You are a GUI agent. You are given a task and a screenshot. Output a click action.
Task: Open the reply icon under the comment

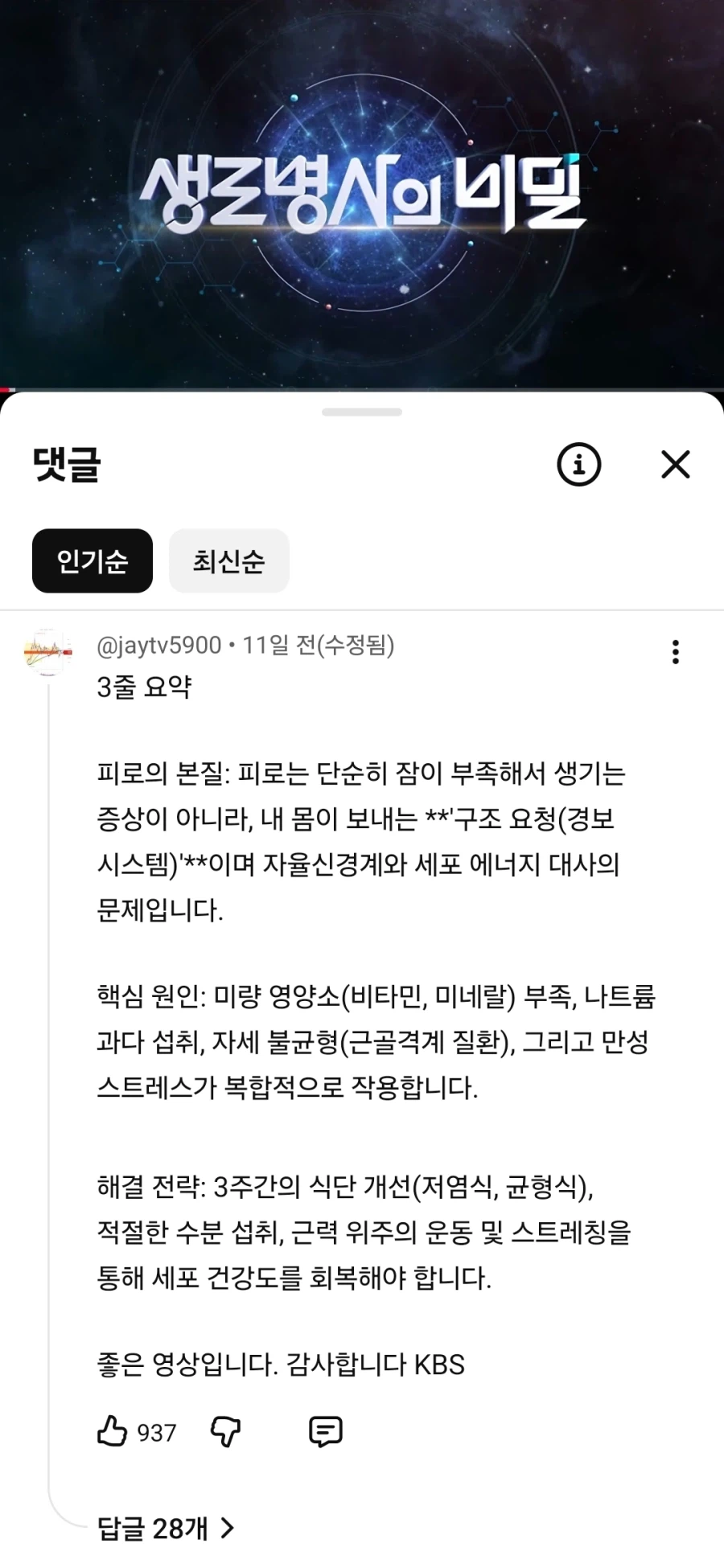(x=325, y=1431)
